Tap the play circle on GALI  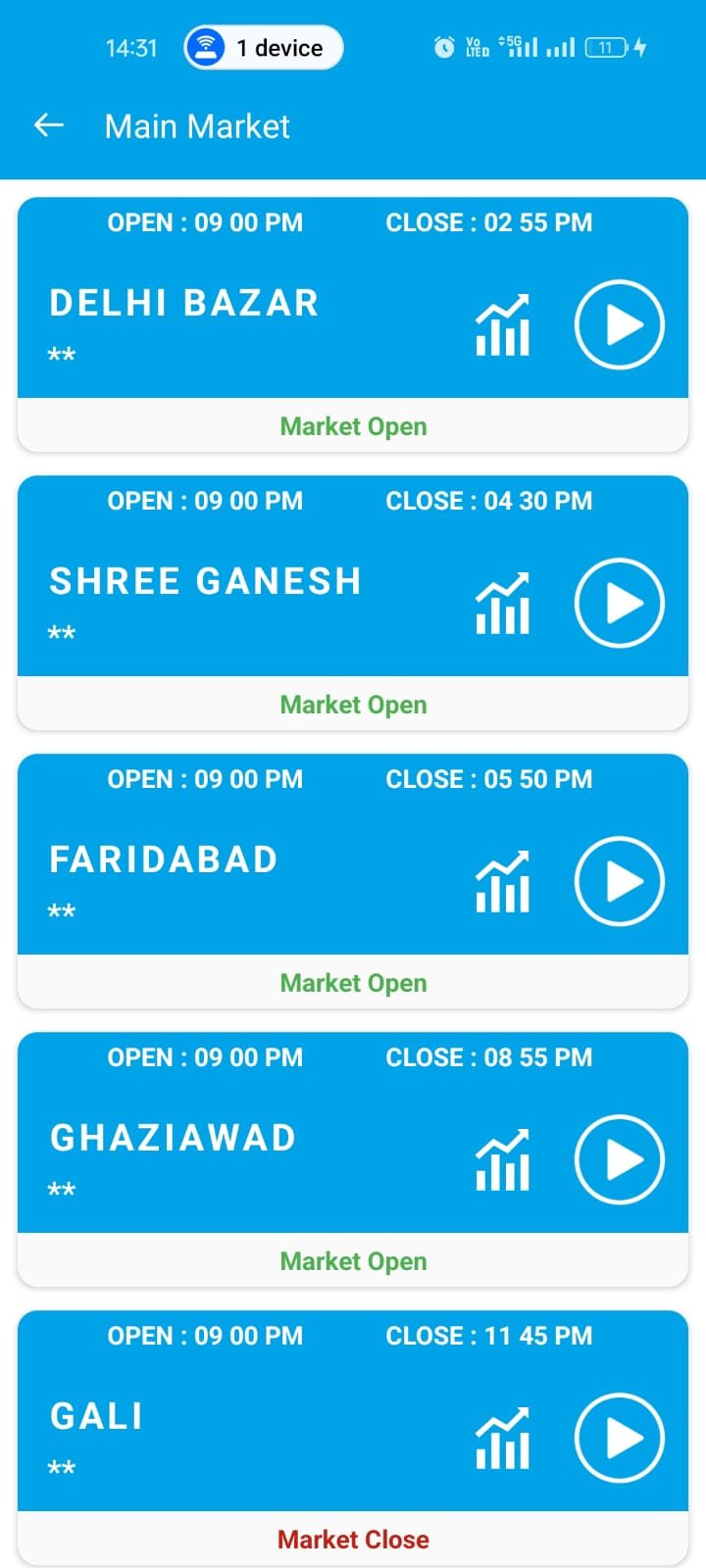coord(619,1438)
